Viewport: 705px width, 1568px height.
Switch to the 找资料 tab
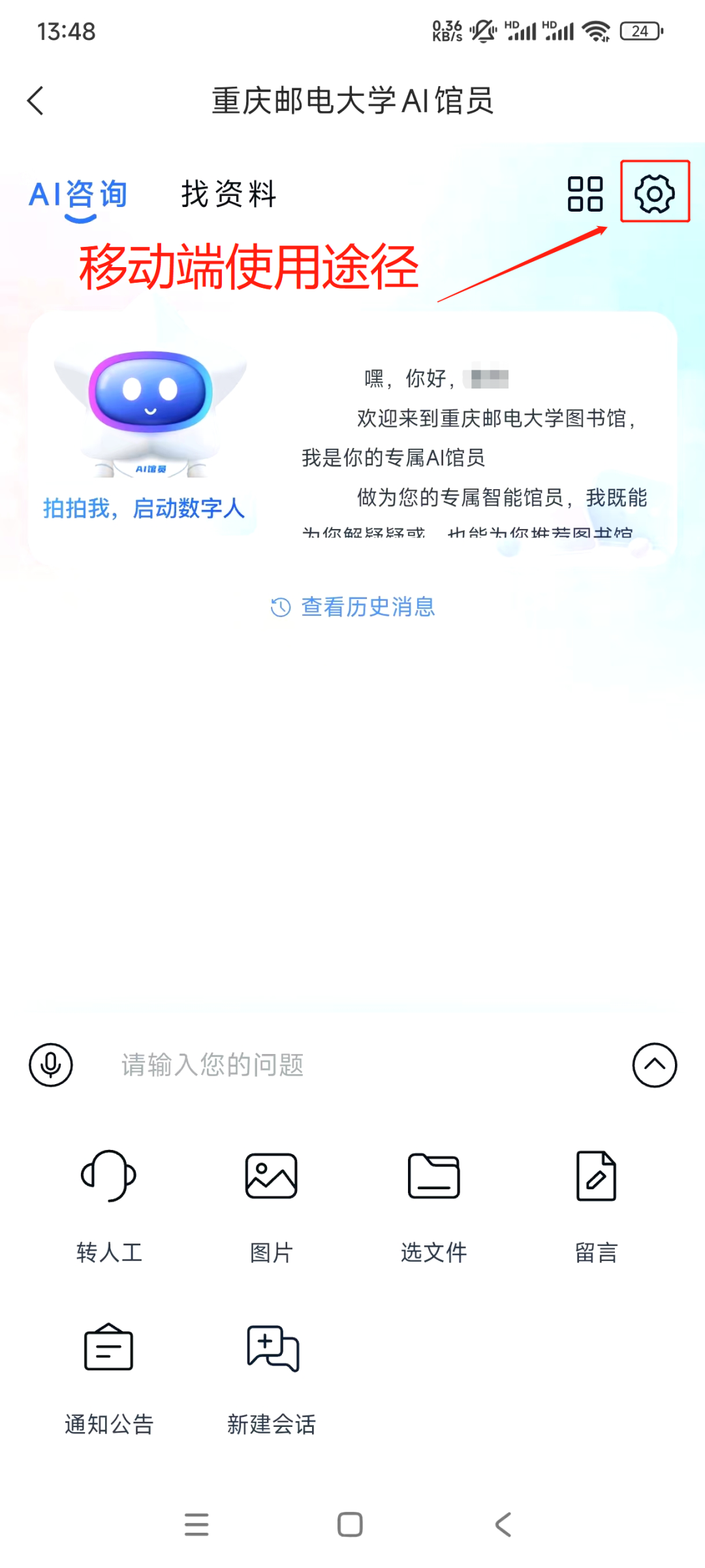point(228,194)
